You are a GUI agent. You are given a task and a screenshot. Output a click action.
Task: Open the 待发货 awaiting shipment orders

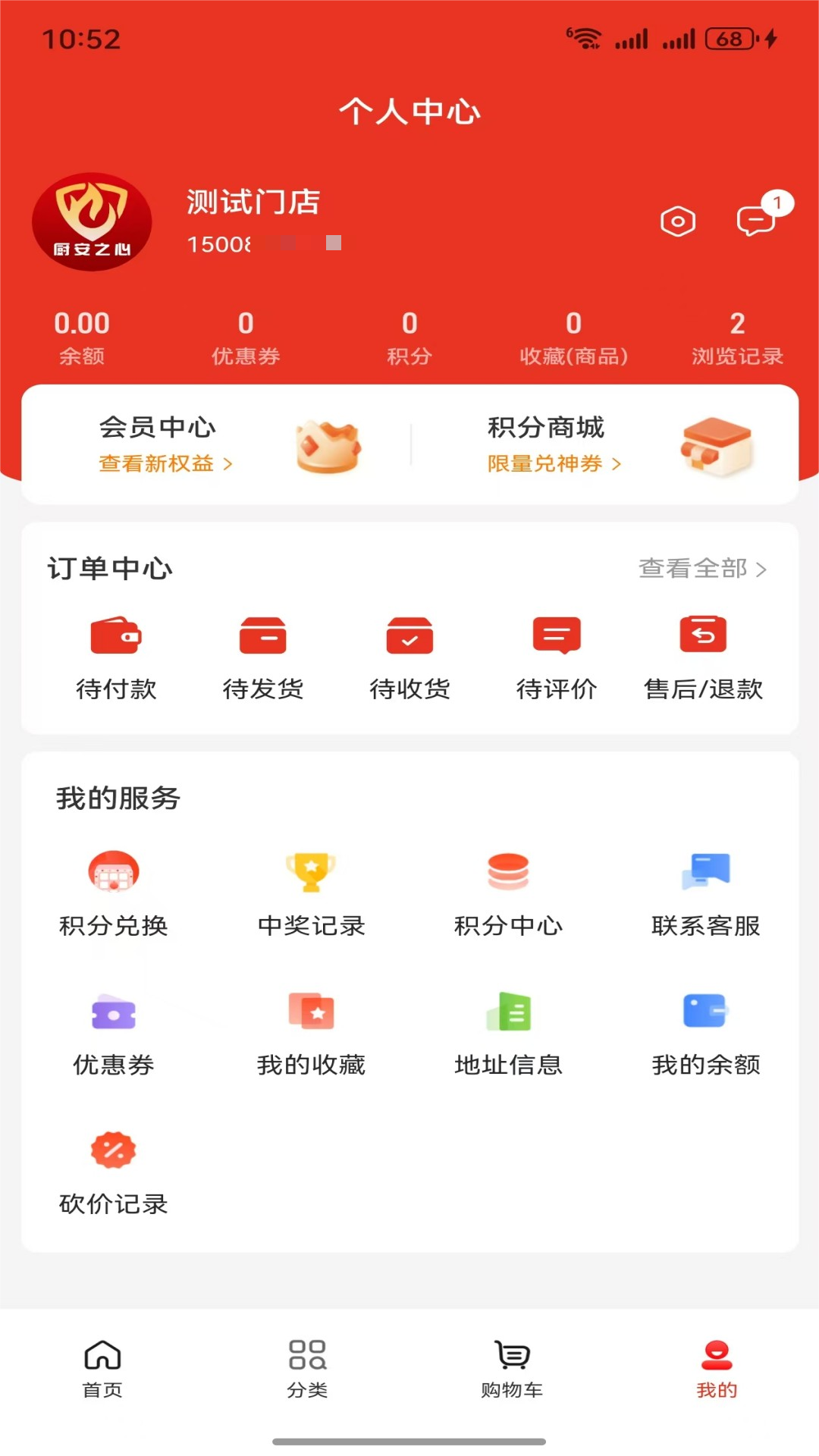pyautogui.click(x=263, y=652)
